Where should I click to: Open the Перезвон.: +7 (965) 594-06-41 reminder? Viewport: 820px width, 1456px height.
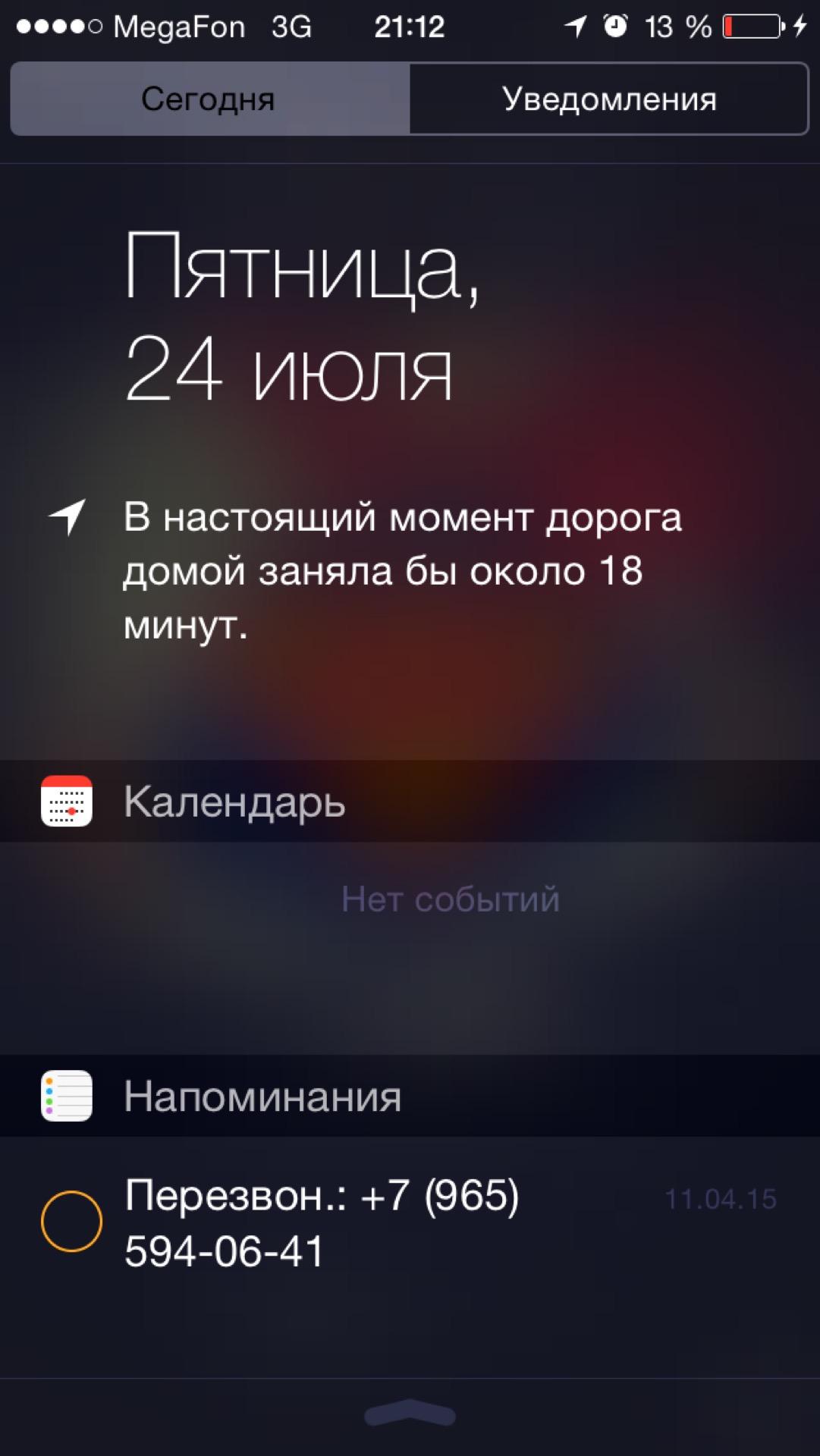pos(322,1222)
